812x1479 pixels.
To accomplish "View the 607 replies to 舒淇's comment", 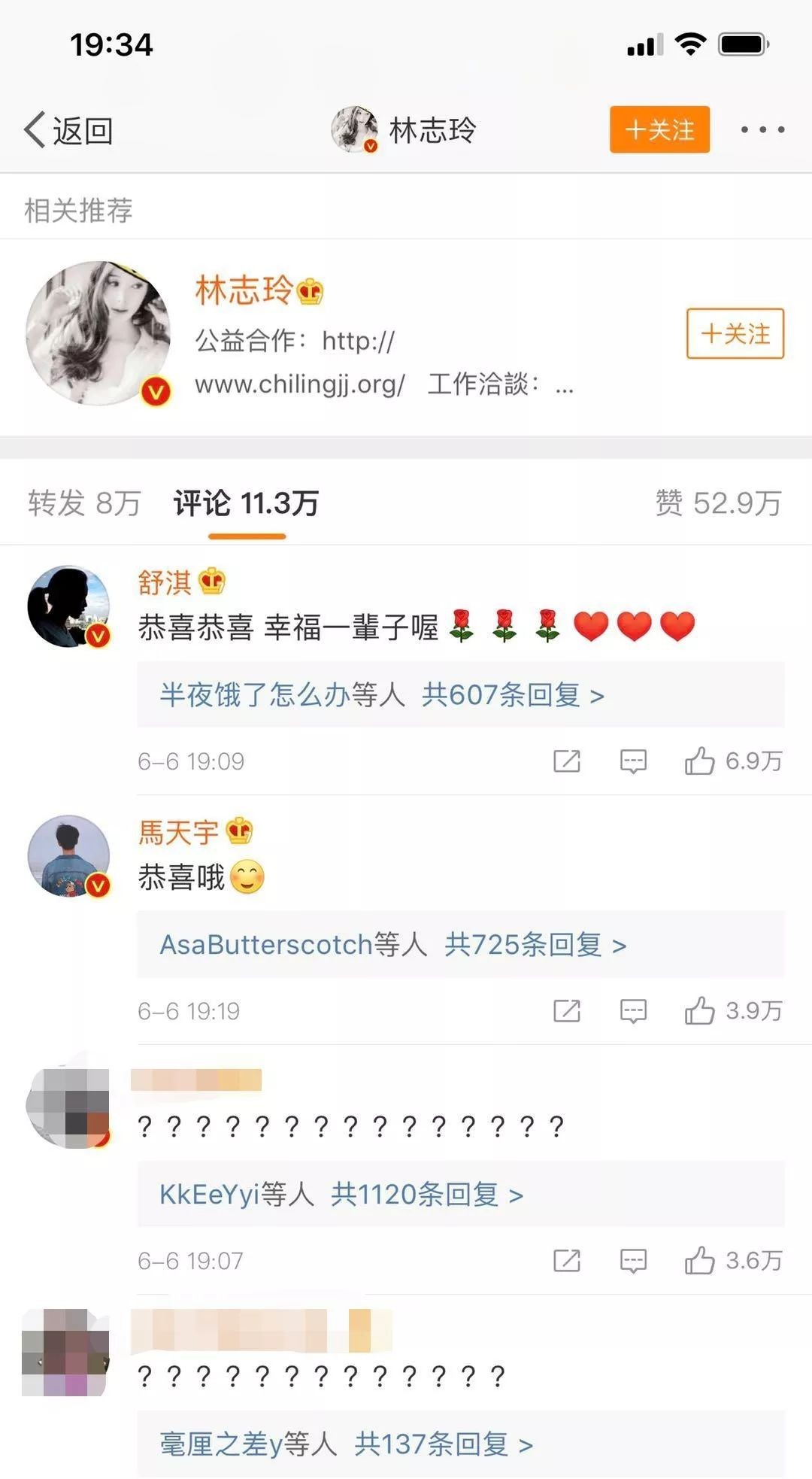I will click(x=382, y=694).
